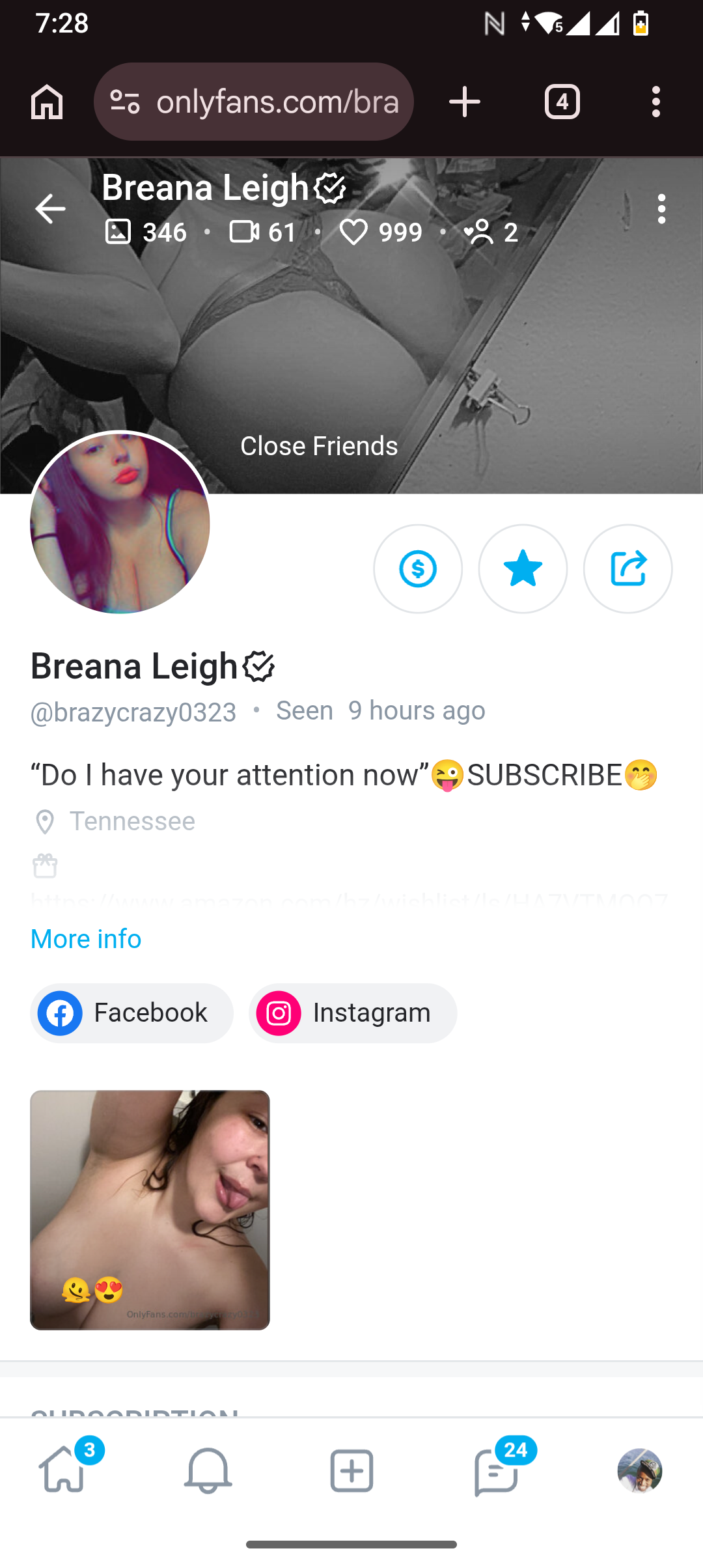The height and width of the screenshot is (1568, 703).
Task: Expand the More info link
Action: [86, 939]
